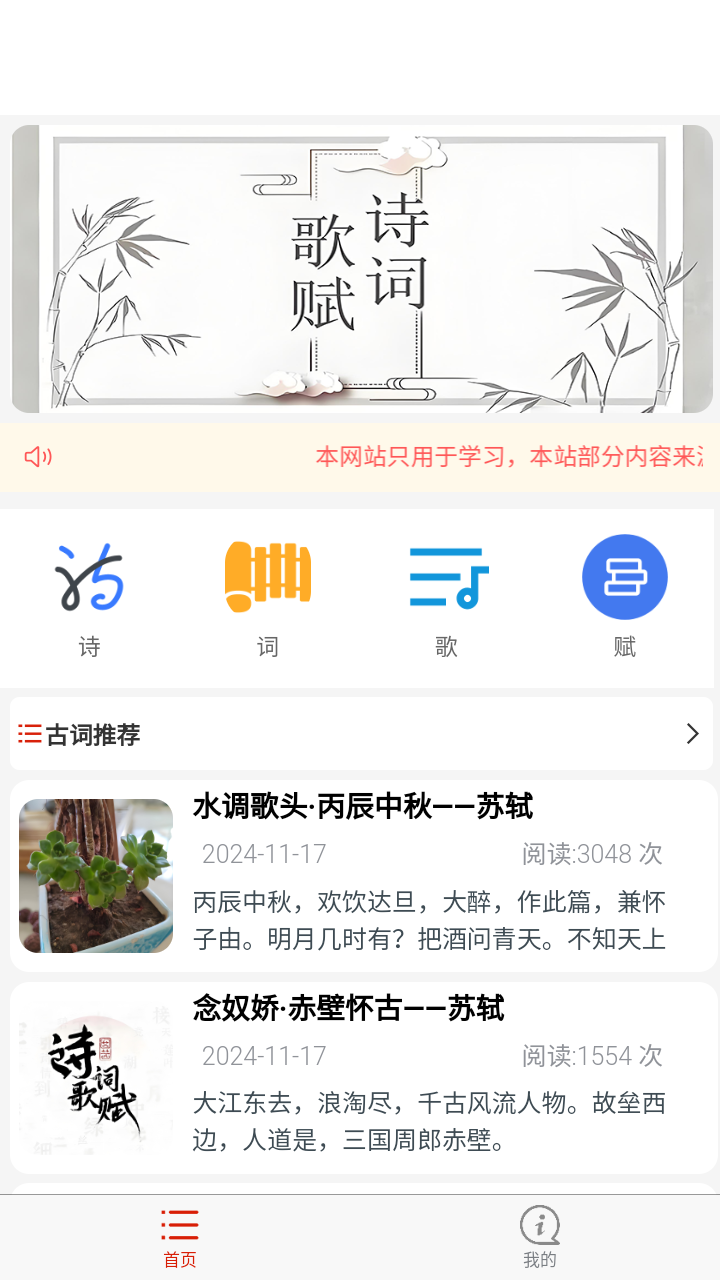Image resolution: width=720 pixels, height=1280 pixels.
Task: Open the 首页 home tab icon
Action: 179,1224
